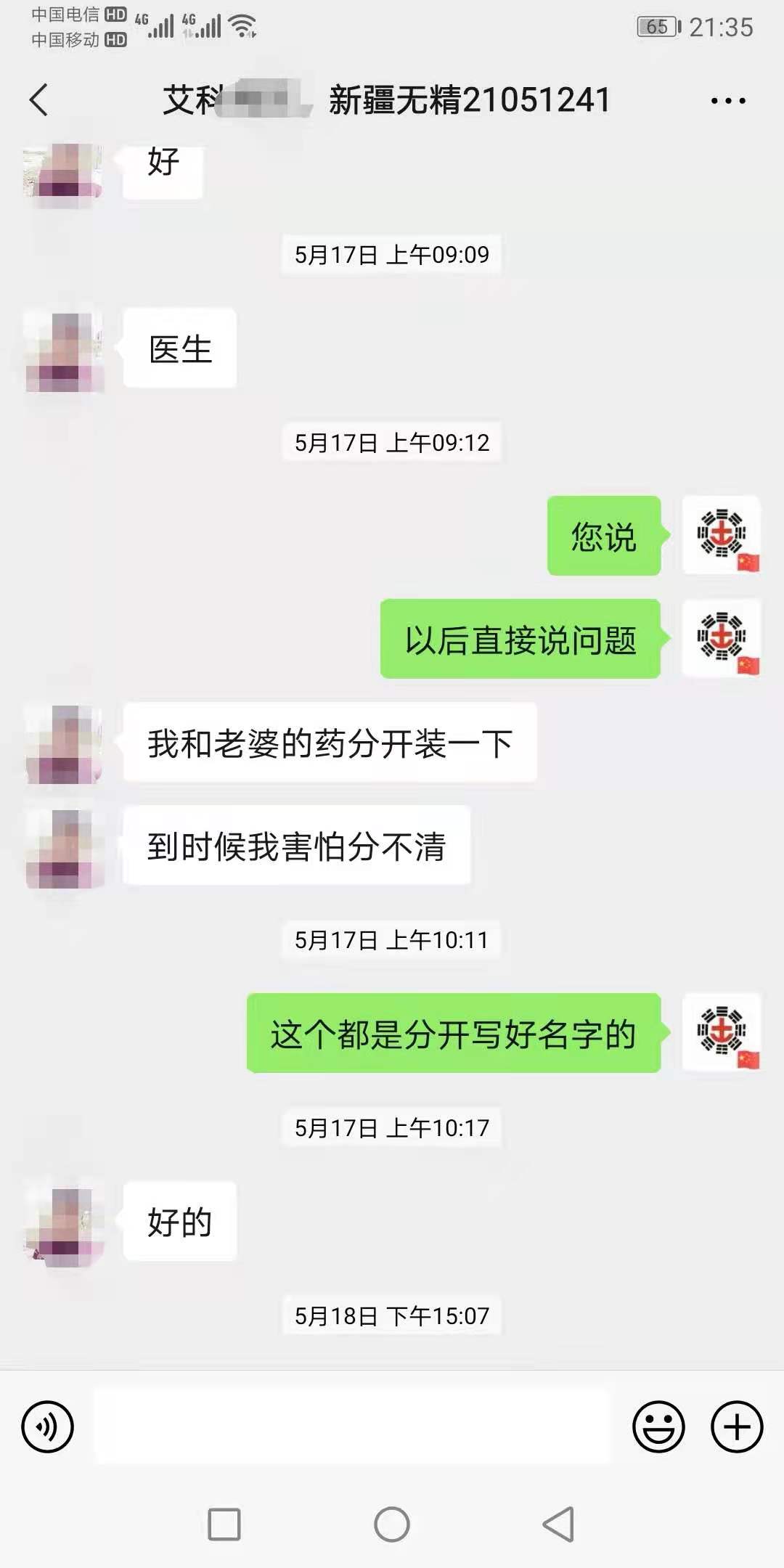
Task: Open recent apps with the square button
Action: [224, 1524]
